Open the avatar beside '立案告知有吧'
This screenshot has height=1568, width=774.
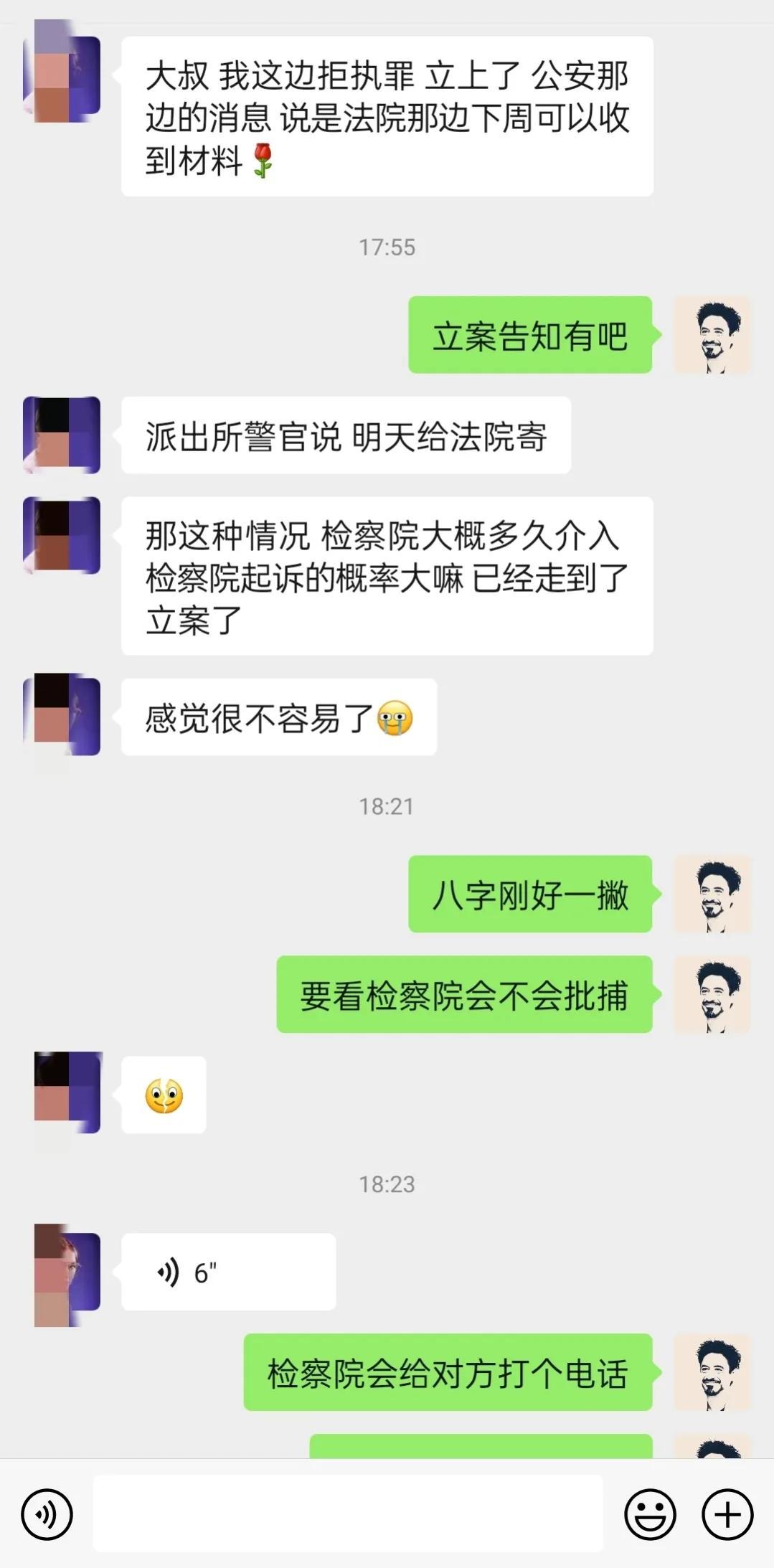tap(712, 335)
